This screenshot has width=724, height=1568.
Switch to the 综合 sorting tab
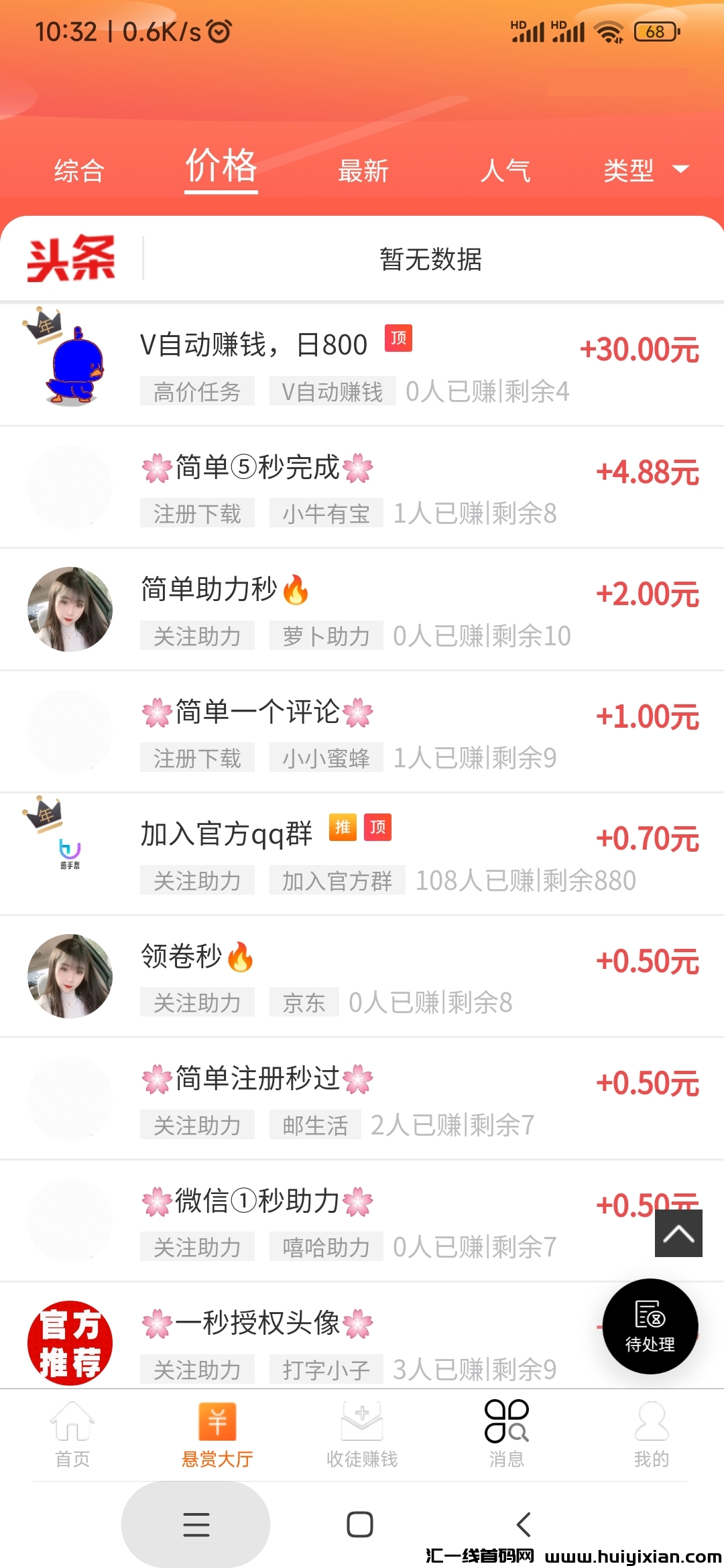(x=79, y=171)
